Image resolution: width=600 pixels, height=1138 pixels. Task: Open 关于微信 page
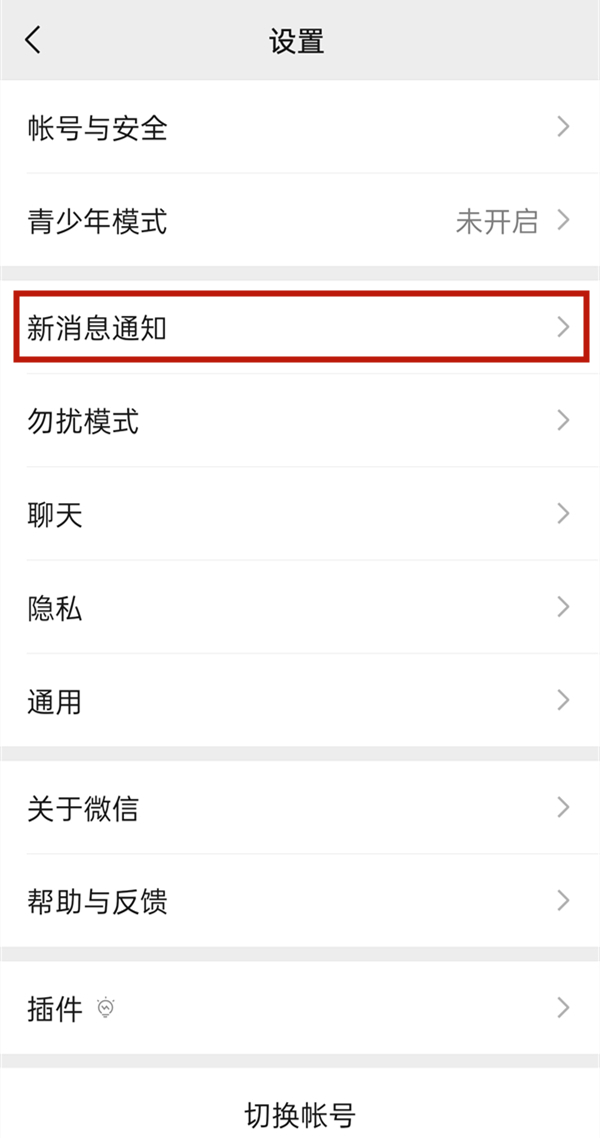coord(300,807)
